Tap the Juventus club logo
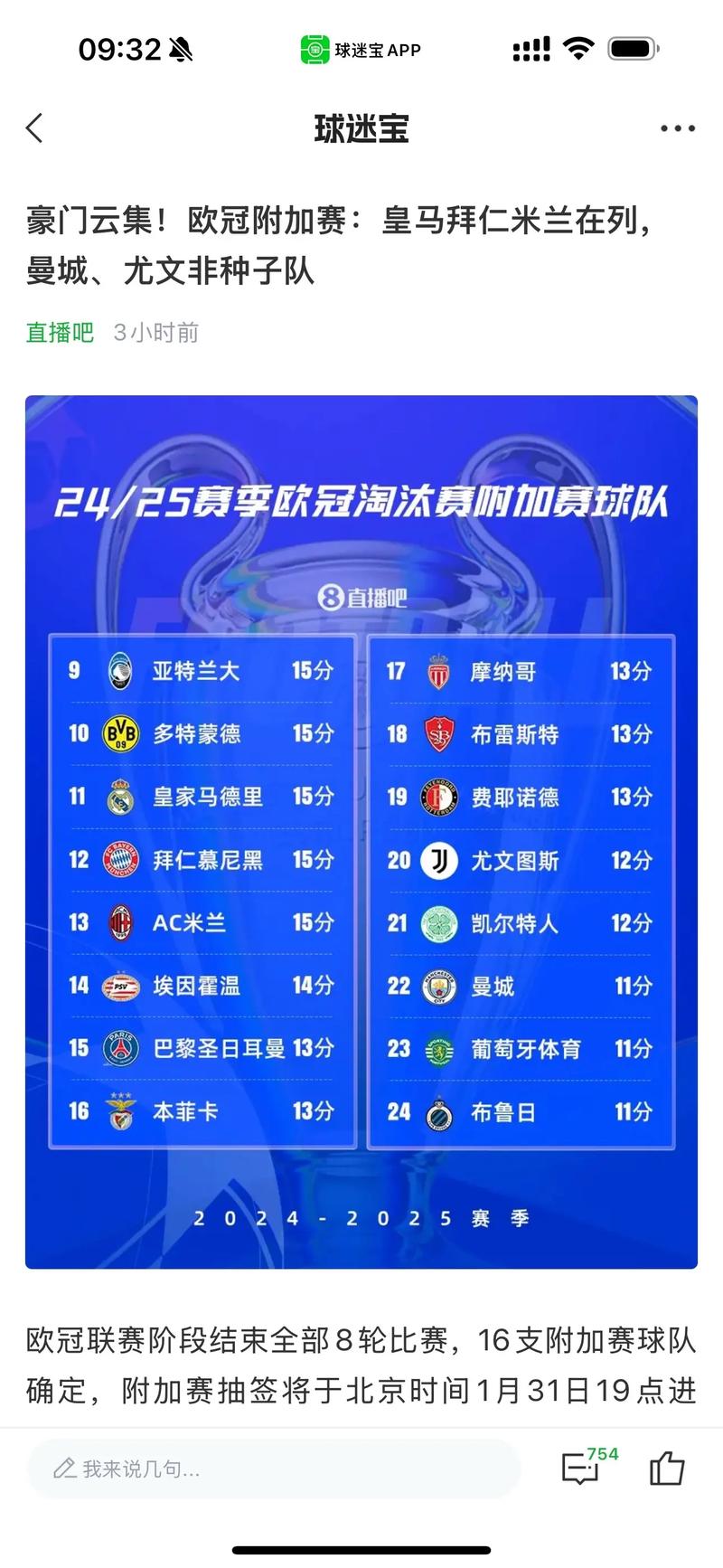Image resolution: width=723 pixels, height=1568 pixels. [x=438, y=861]
